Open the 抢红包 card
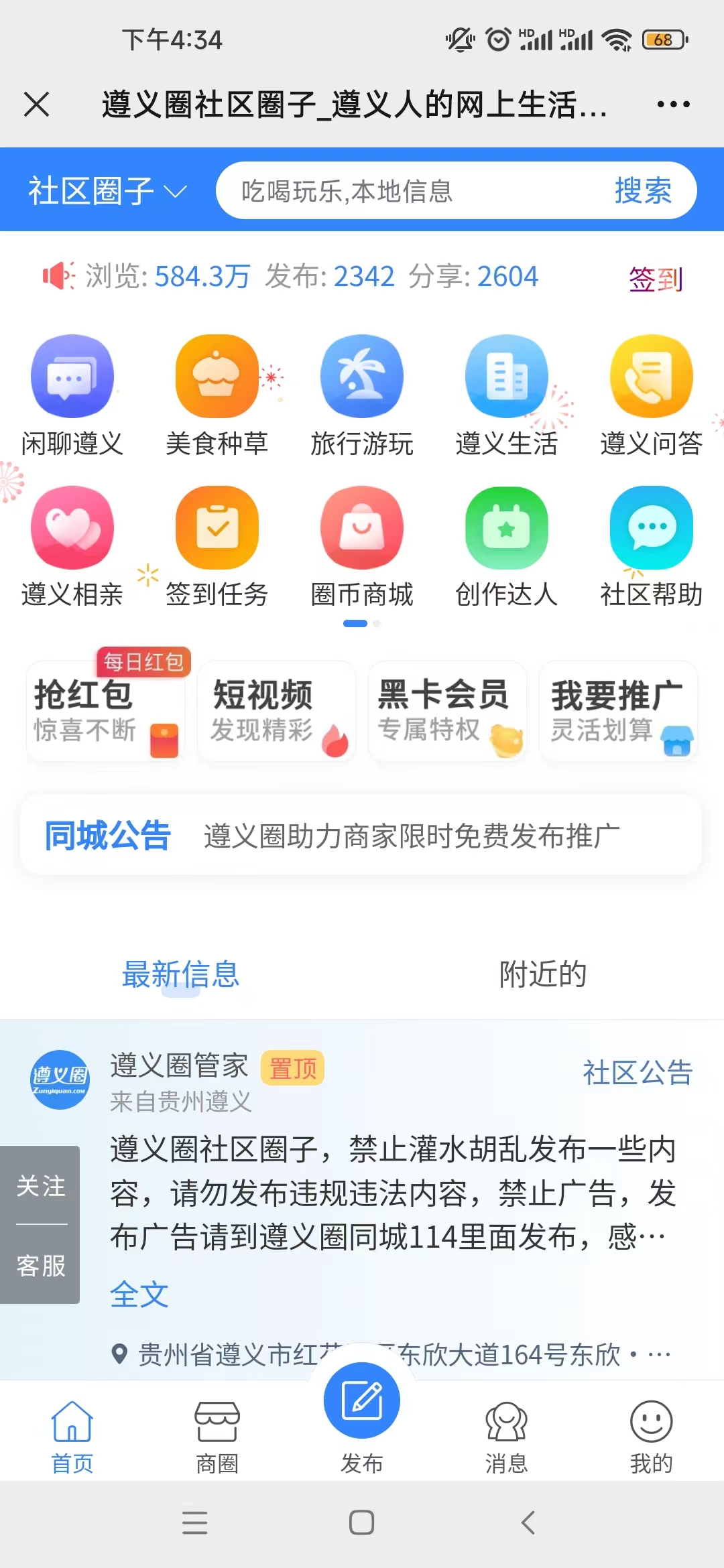 click(105, 711)
